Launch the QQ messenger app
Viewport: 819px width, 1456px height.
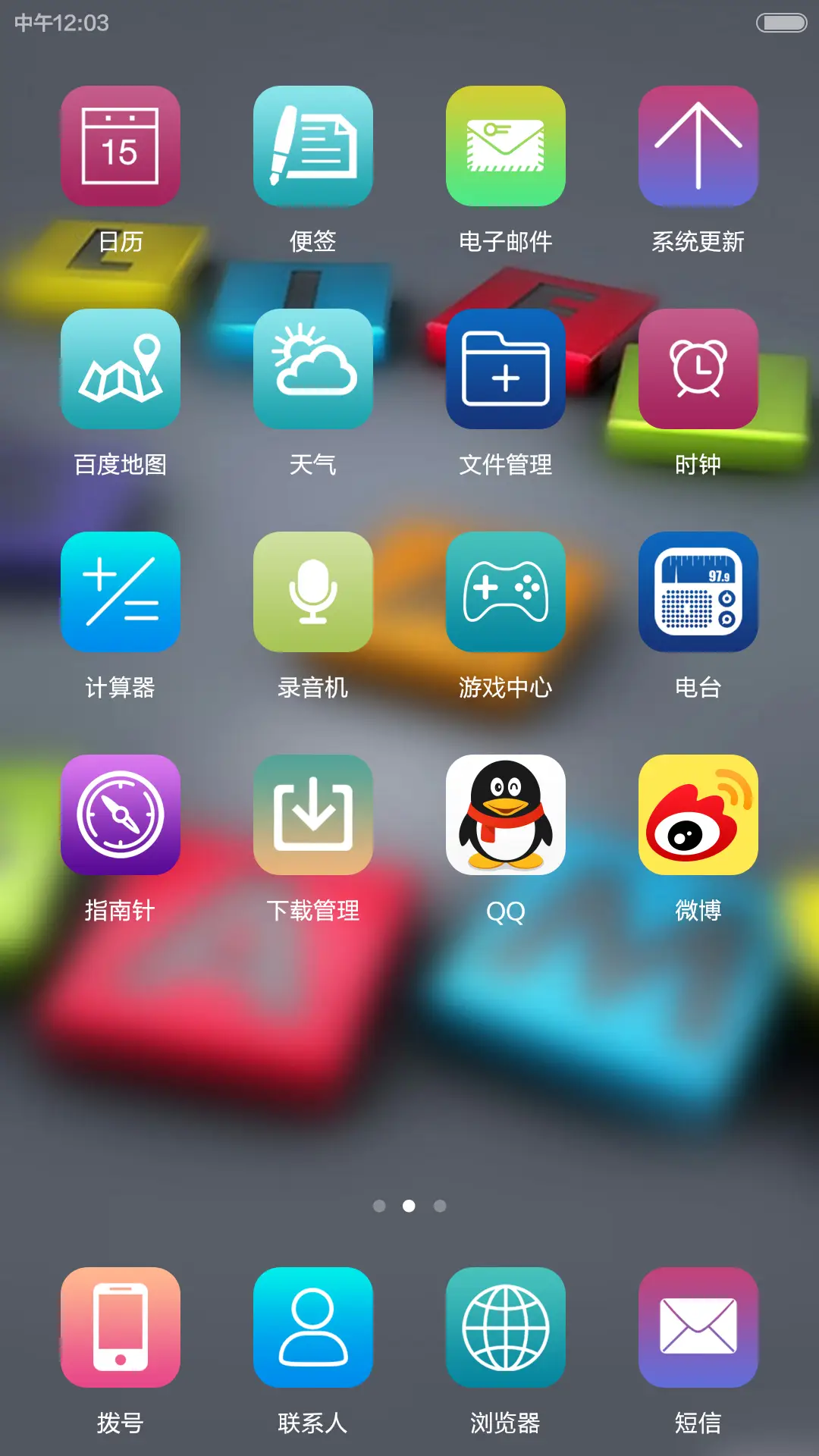click(x=506, y=815)
